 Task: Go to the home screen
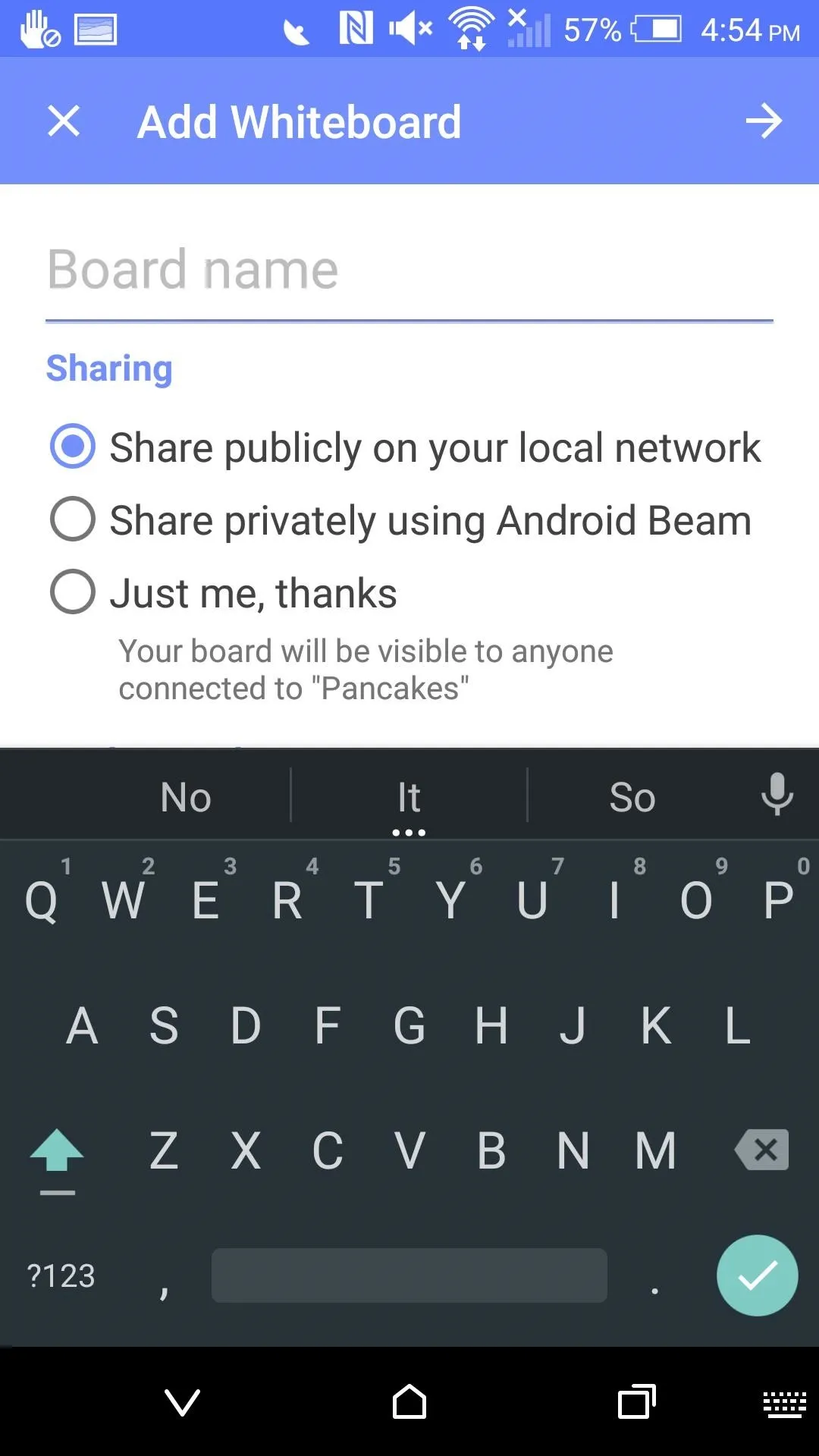pos(409,1401)
